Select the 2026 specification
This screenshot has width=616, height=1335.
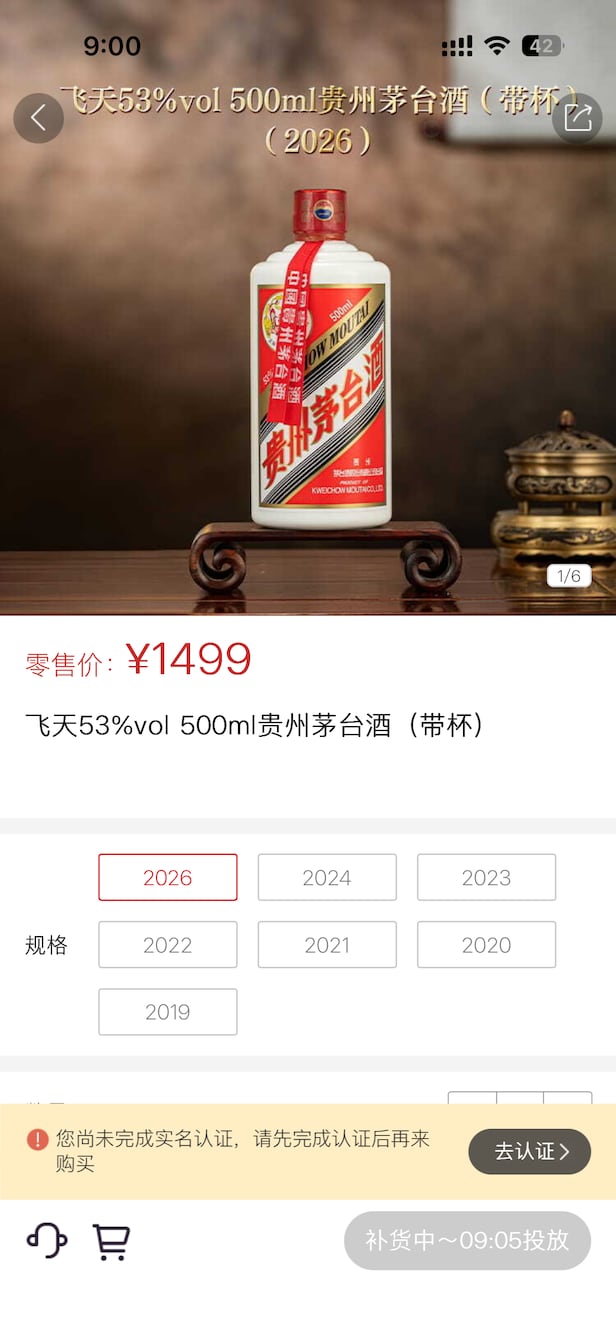tap(168, 877)
